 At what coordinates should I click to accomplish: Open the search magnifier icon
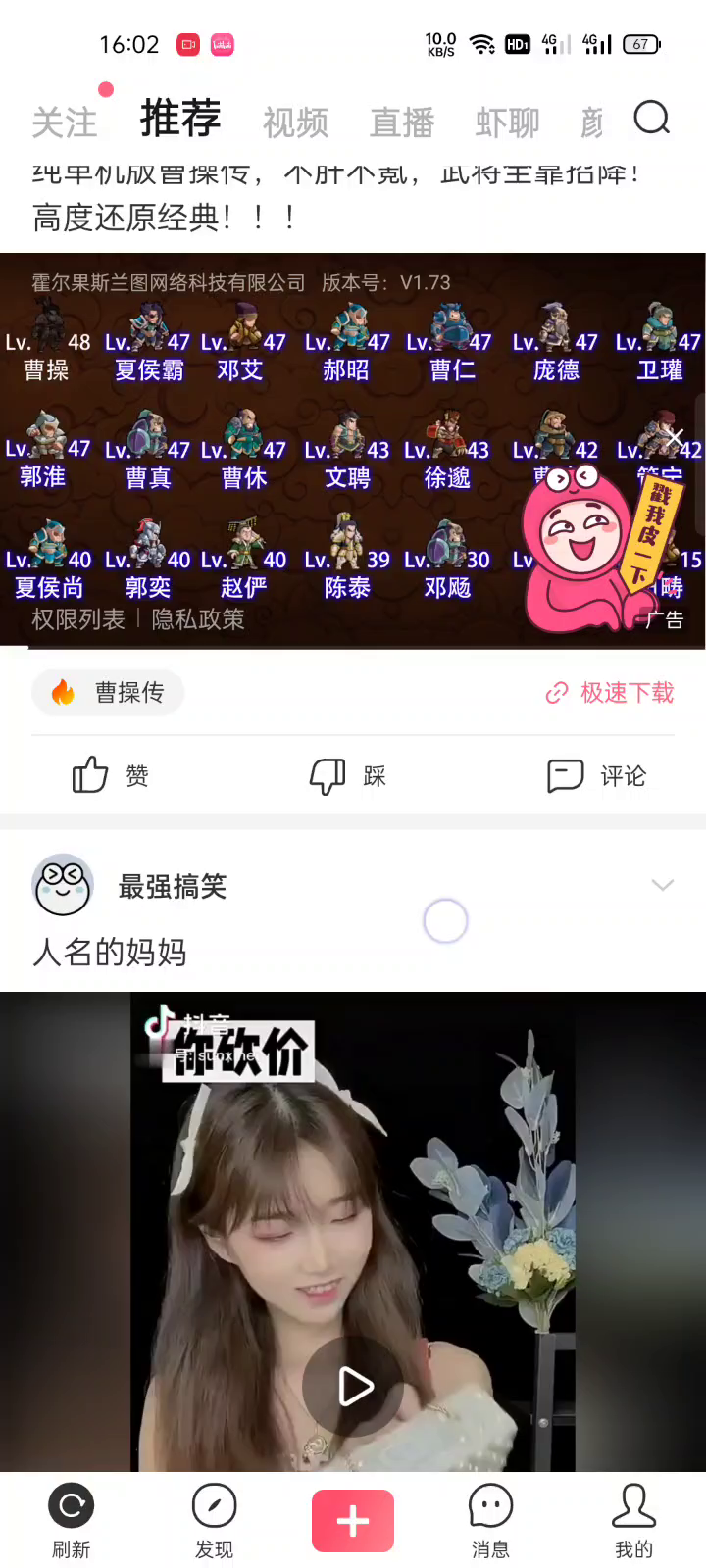(x=651, y=119)
